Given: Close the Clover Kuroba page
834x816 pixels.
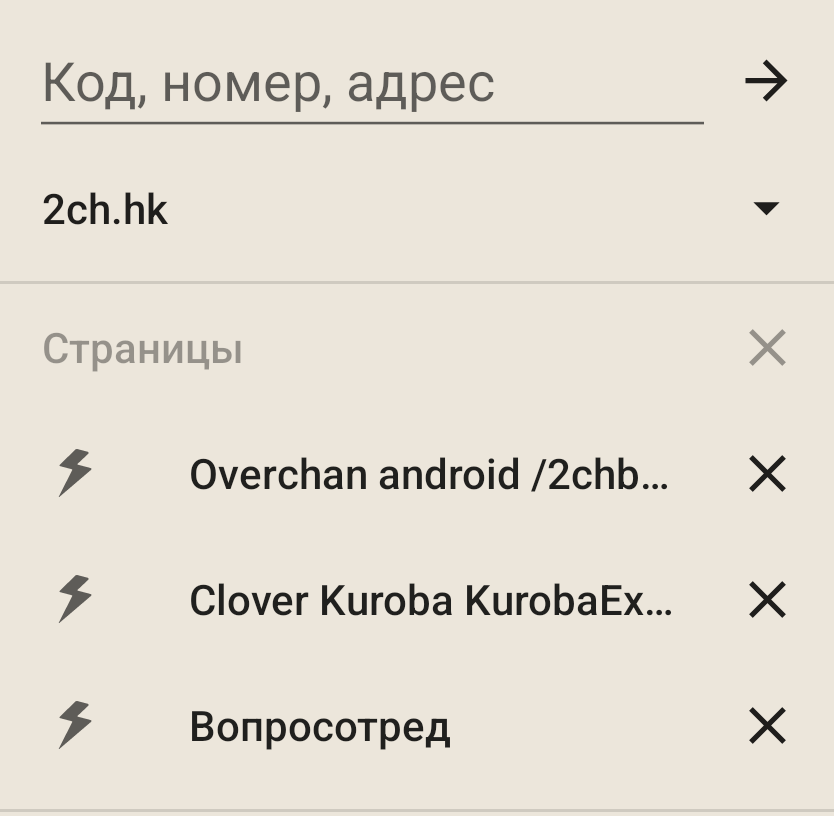Looking at the screenshot, I should pyautogui.click(x=767, y=600).
